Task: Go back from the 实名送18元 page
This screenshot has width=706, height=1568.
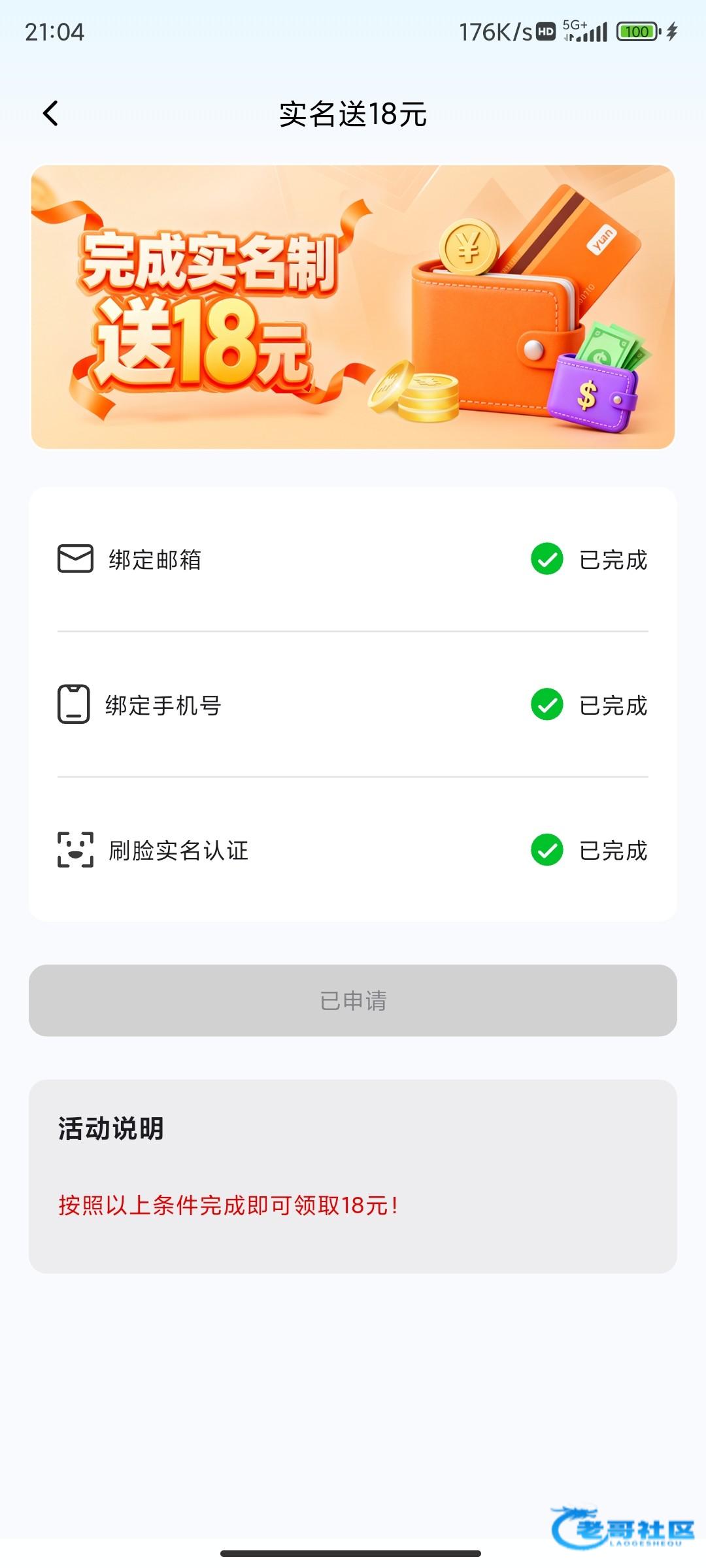Action: 50,114
